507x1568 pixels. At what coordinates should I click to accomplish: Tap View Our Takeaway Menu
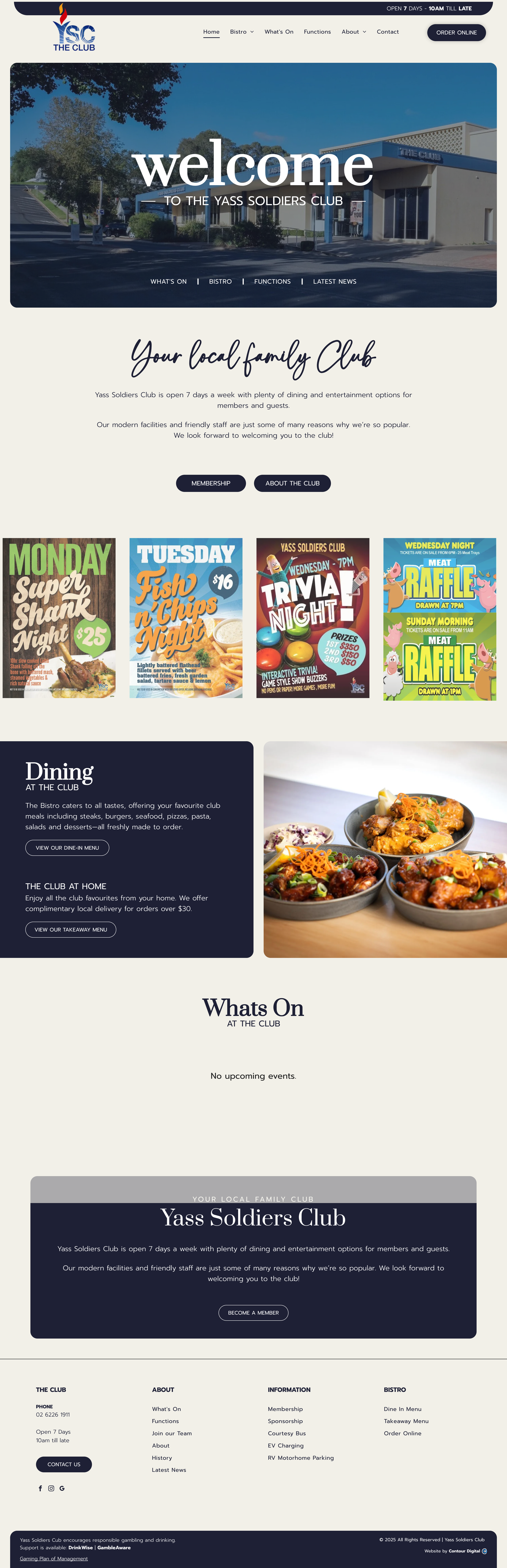coord(71,929)
